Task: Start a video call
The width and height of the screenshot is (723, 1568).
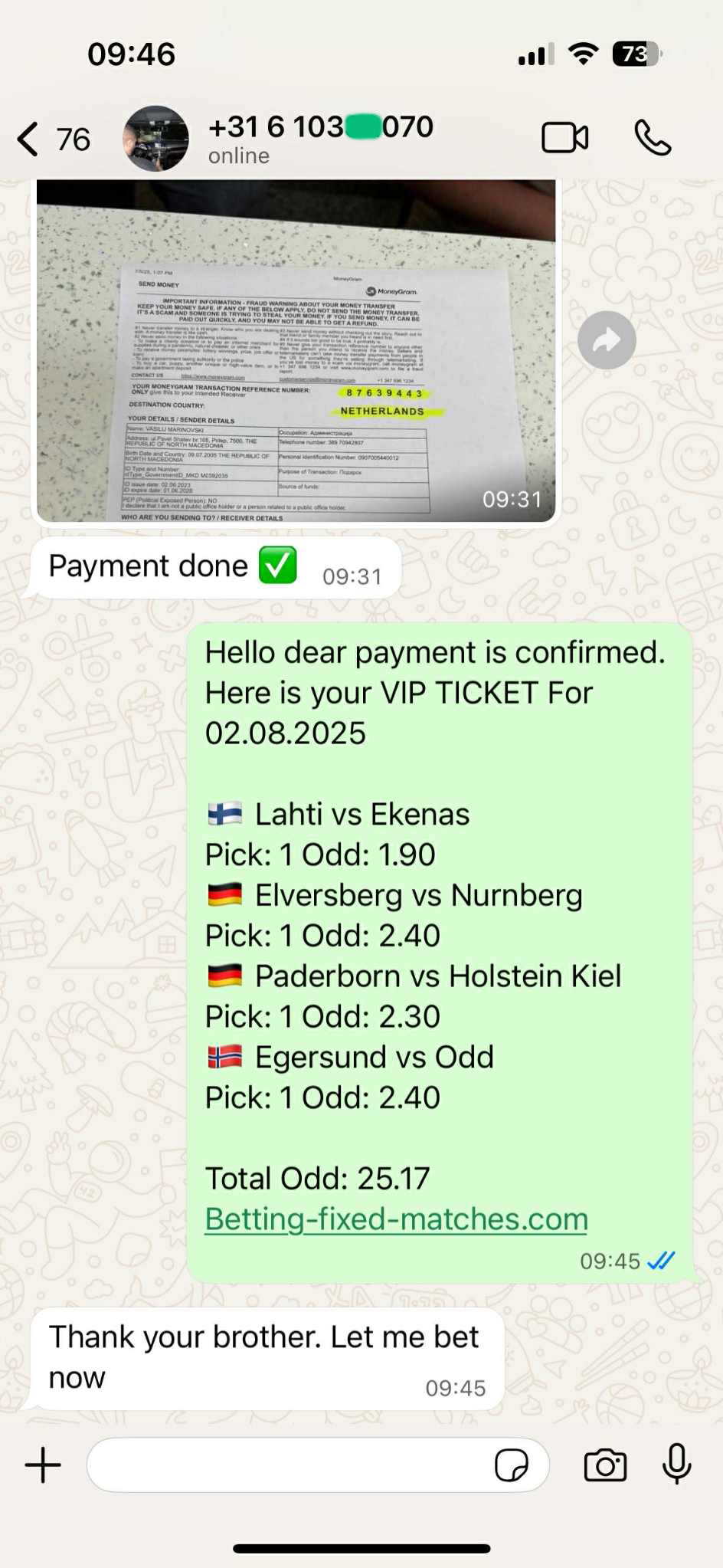Action: 565,138
